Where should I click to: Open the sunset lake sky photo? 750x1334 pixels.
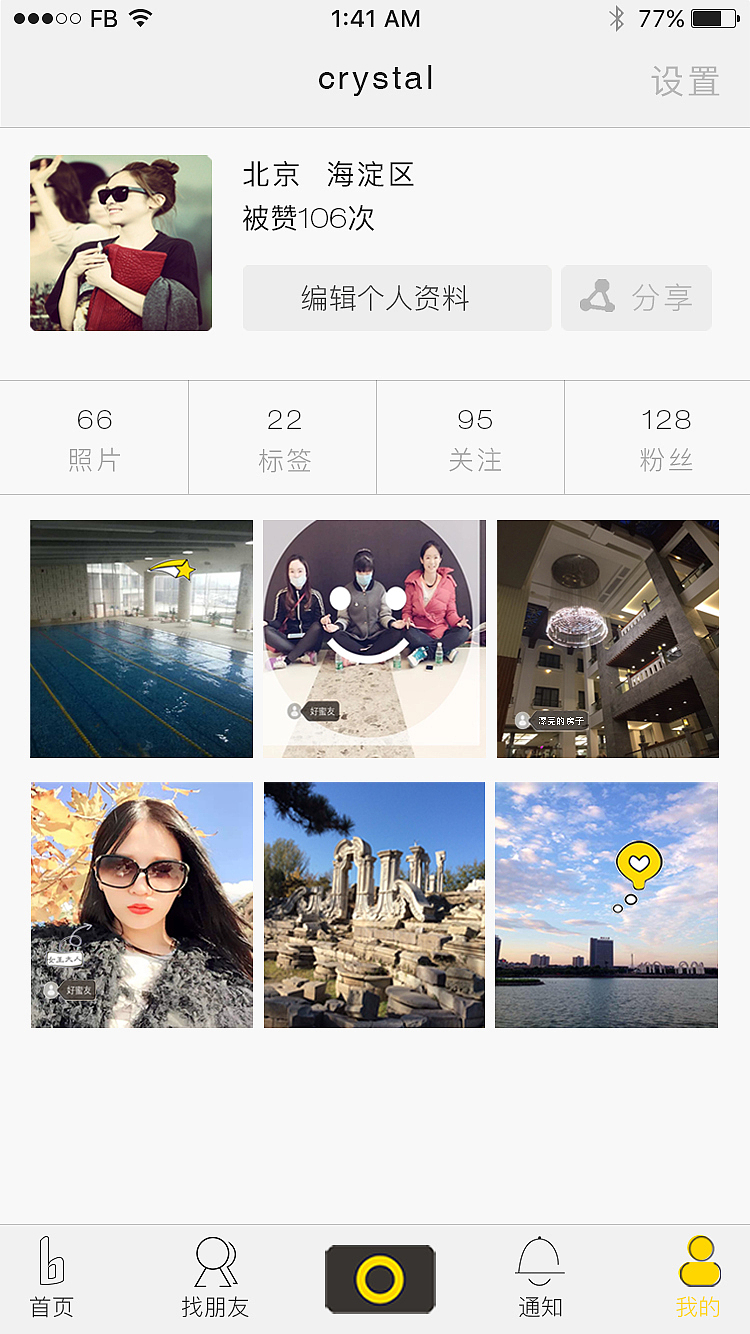pyautogui.click(x=607, y=905)
